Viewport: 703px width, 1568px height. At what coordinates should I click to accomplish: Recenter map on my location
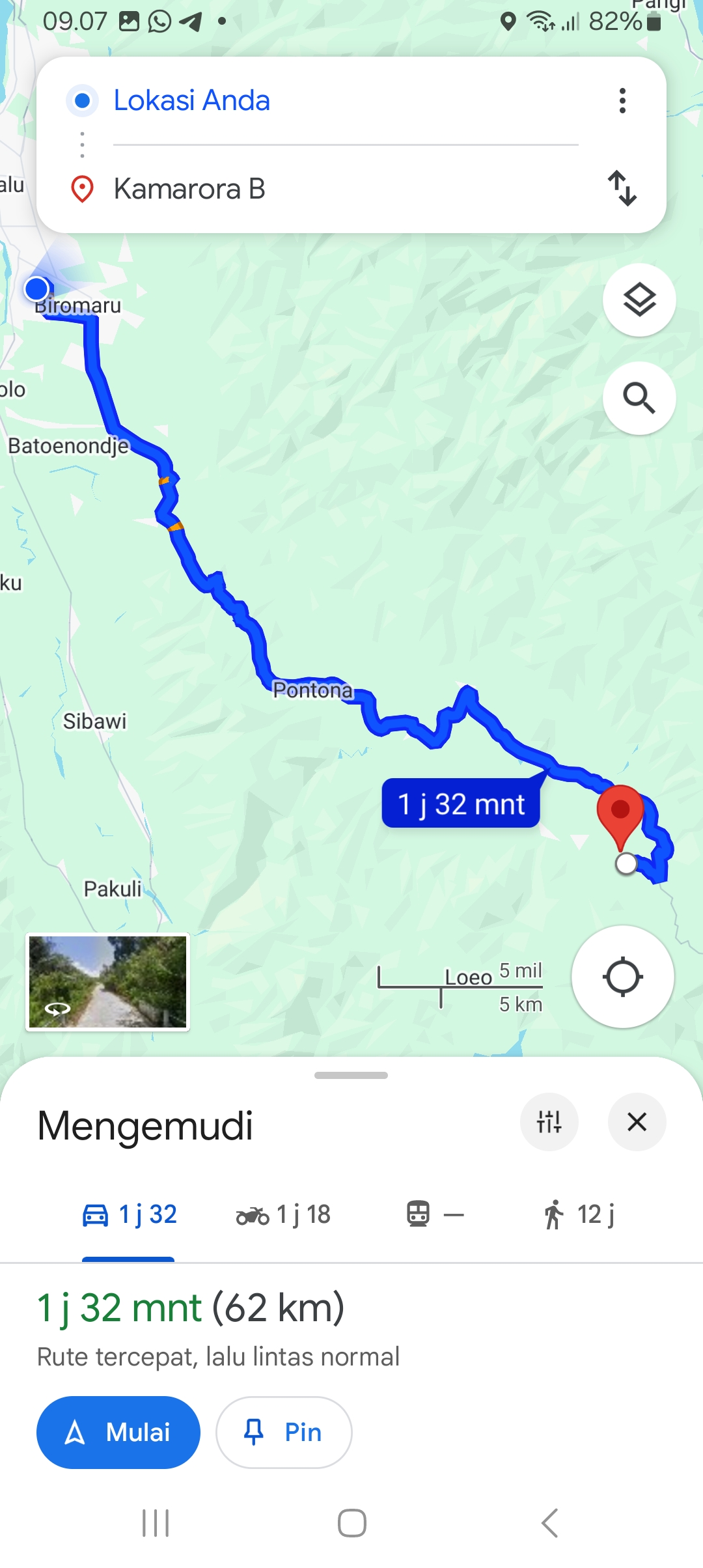tap(623, 977)
